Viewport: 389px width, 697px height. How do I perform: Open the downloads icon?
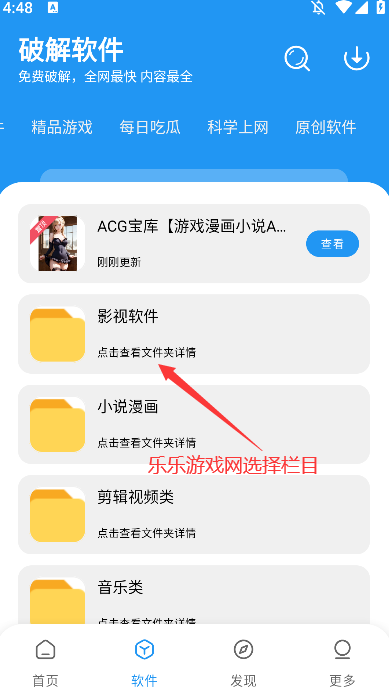pyautogui.click(x=357, y=58)
